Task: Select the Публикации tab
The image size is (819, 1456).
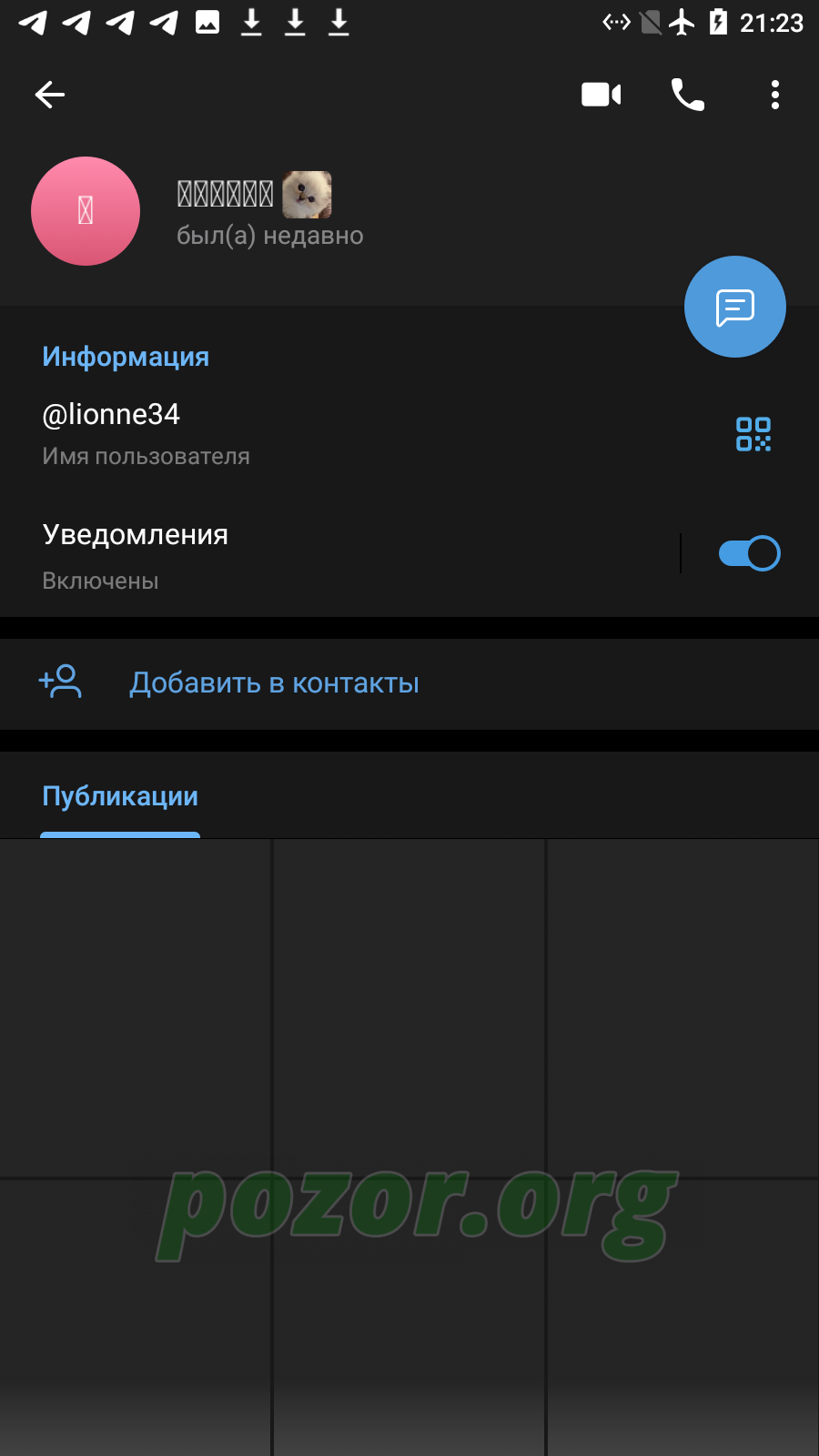Action: click(120, 796)
